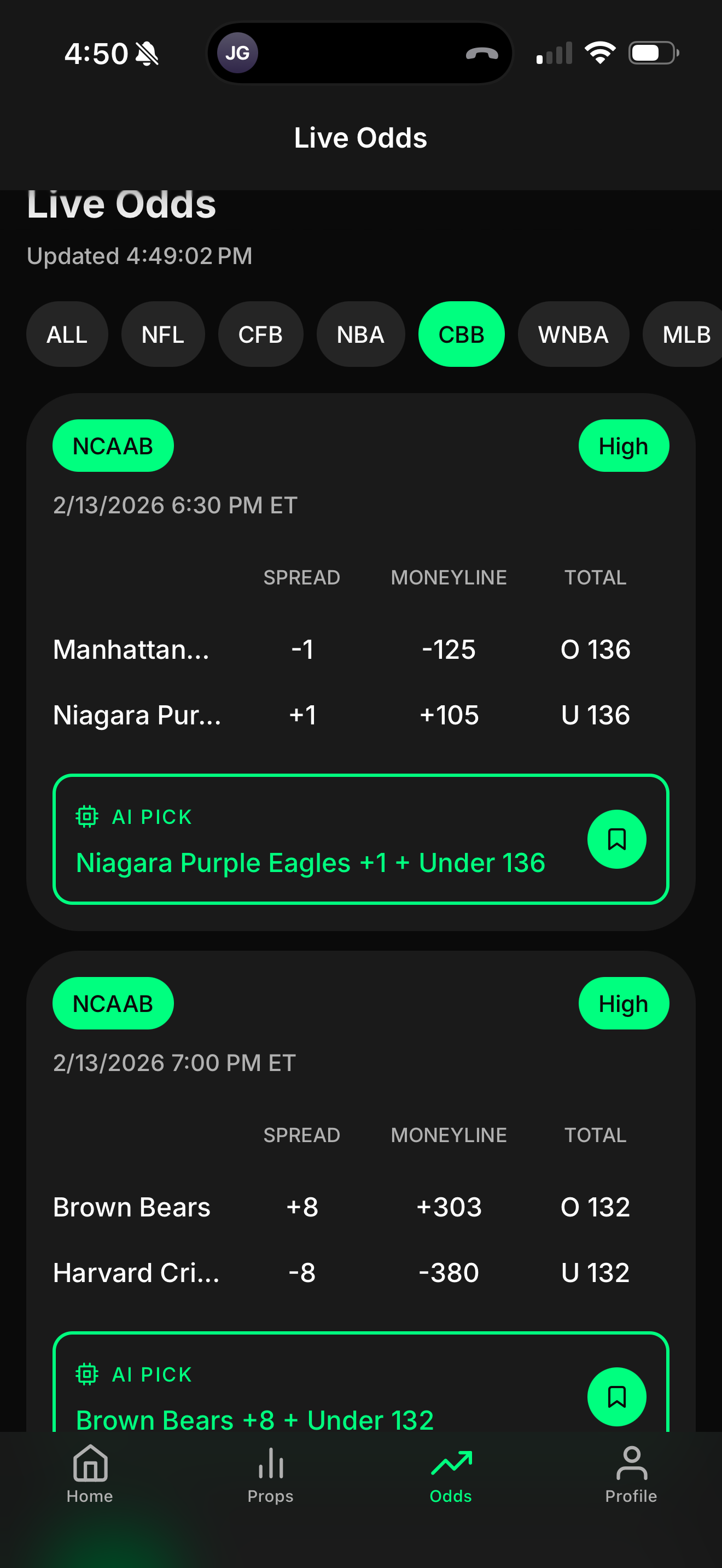This screenshot has height=1568, width=722.
Task: Expand the NCAAB badge on first game
Action: coord(113,445)
